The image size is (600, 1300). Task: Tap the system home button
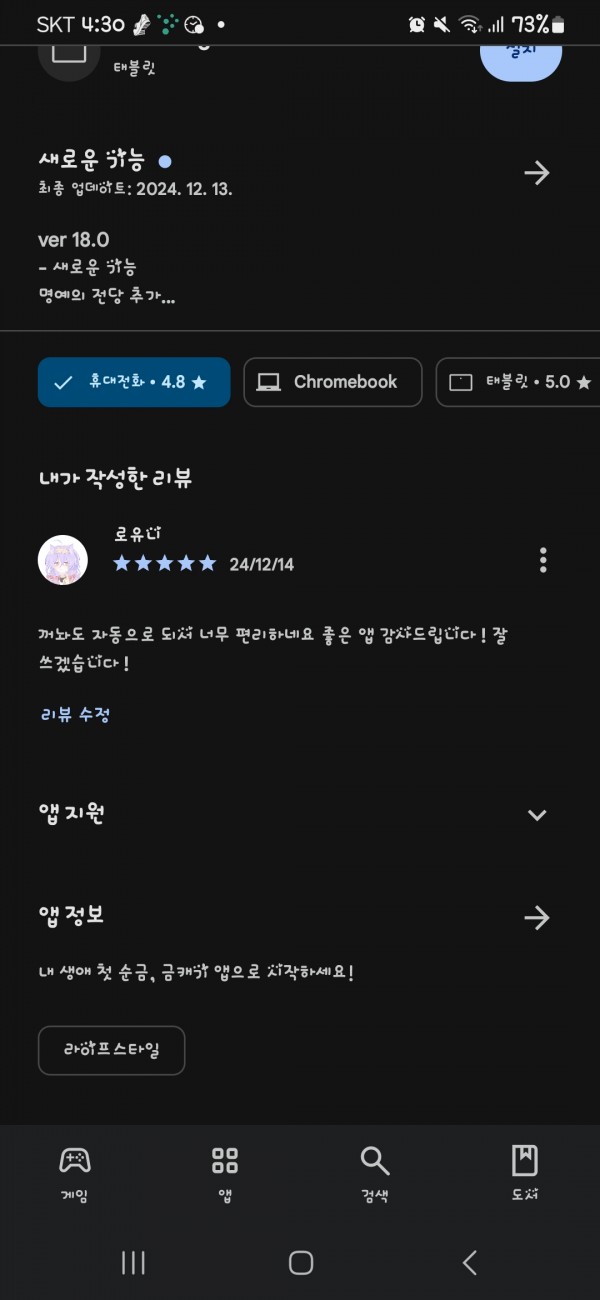click(301, 1263)
